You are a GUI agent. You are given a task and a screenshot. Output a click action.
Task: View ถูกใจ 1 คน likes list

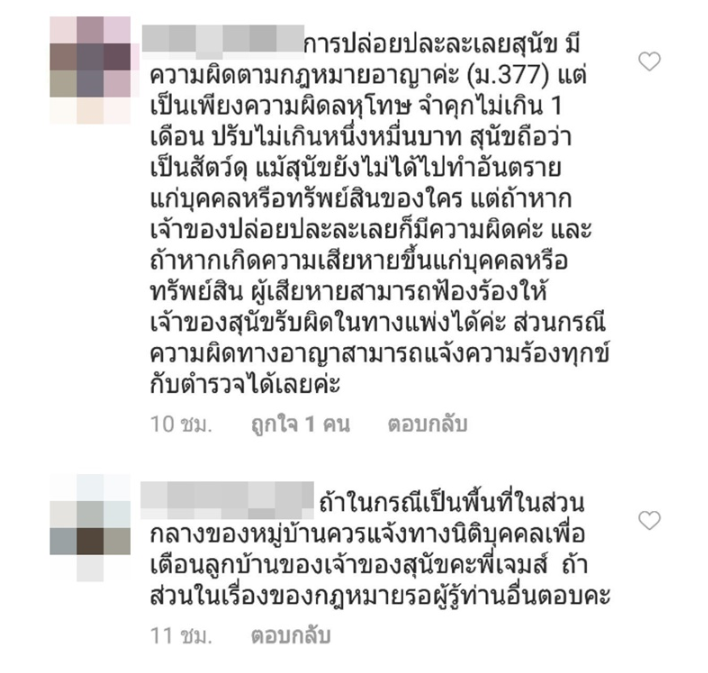click(300, 424)
